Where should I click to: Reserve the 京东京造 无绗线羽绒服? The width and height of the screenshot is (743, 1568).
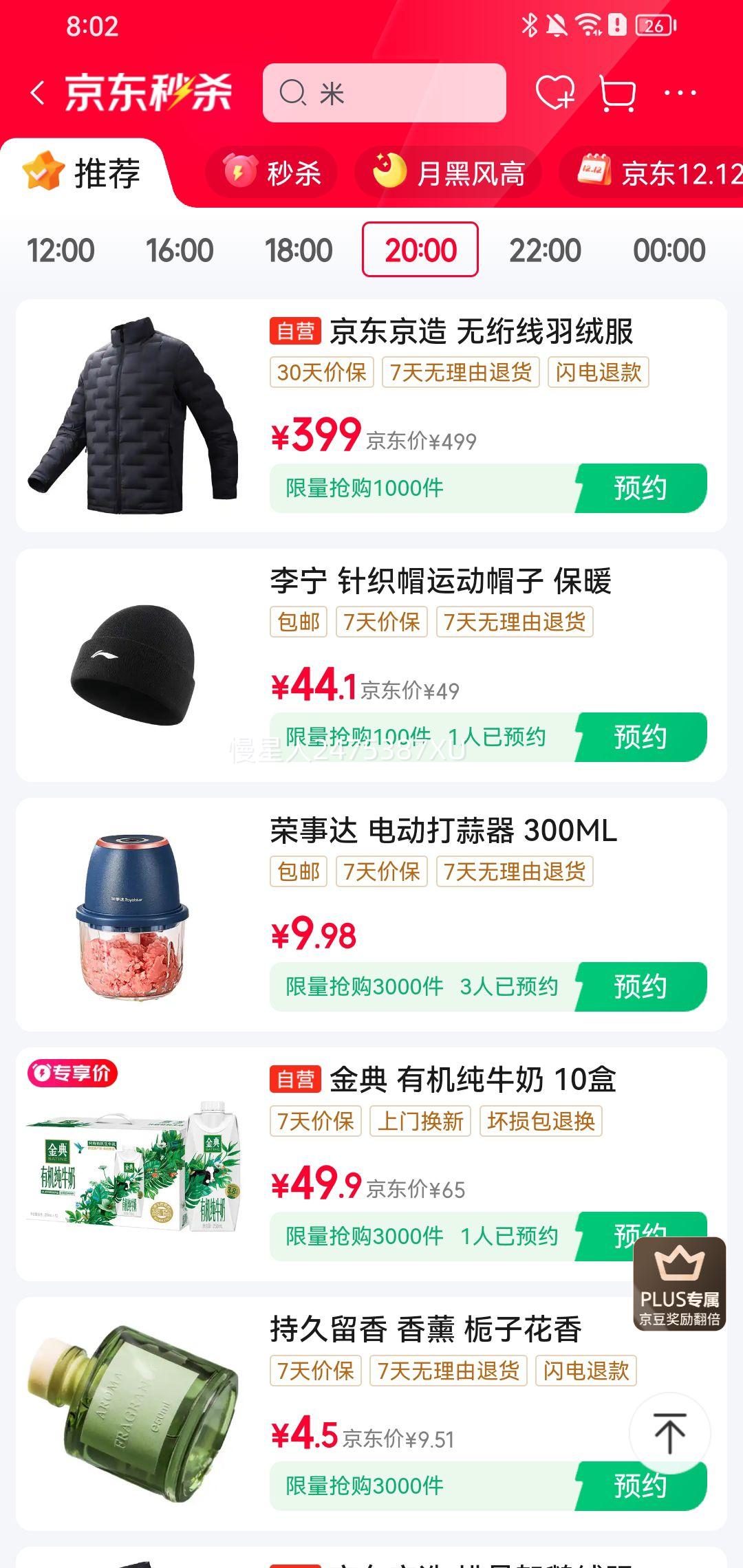coord(640,488)
